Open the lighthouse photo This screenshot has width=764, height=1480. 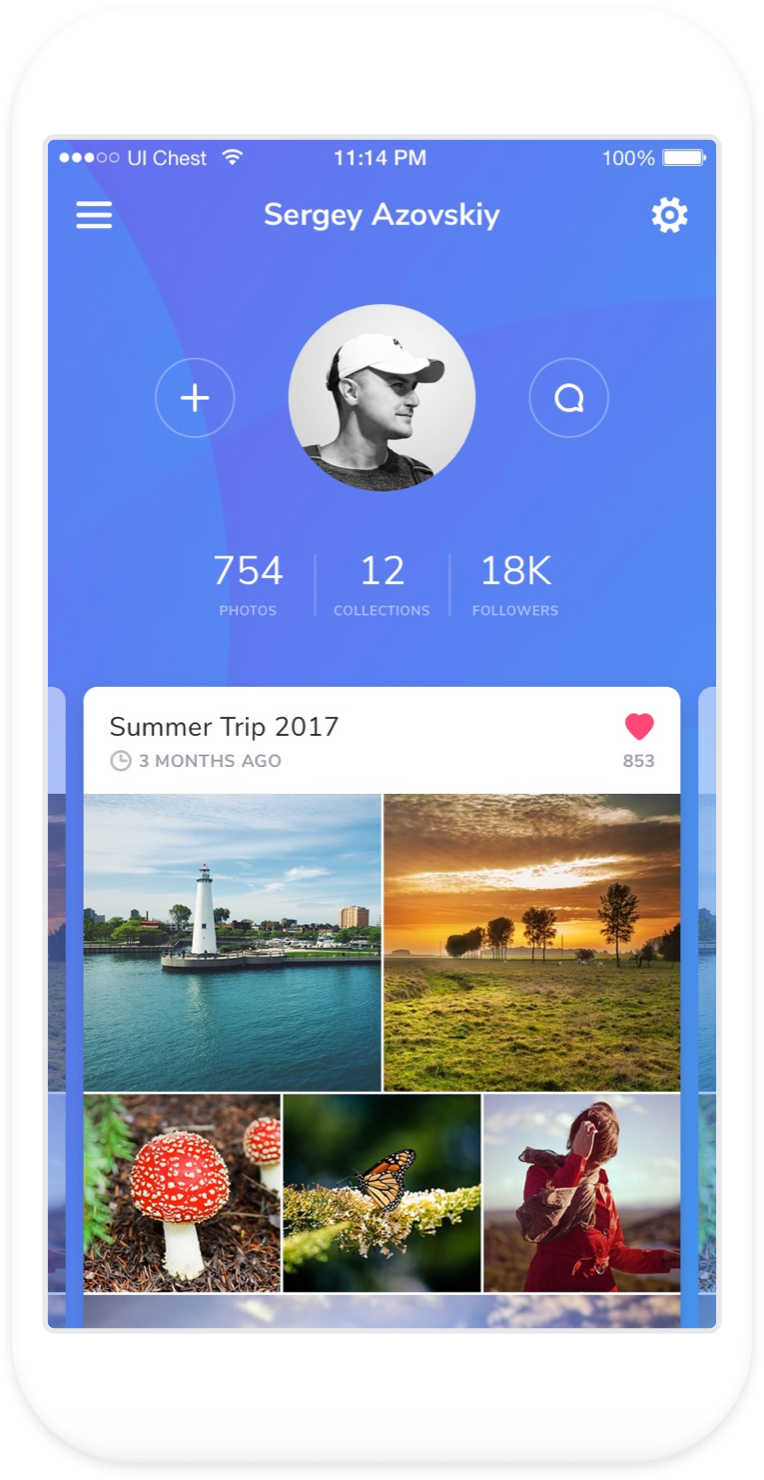232,942
